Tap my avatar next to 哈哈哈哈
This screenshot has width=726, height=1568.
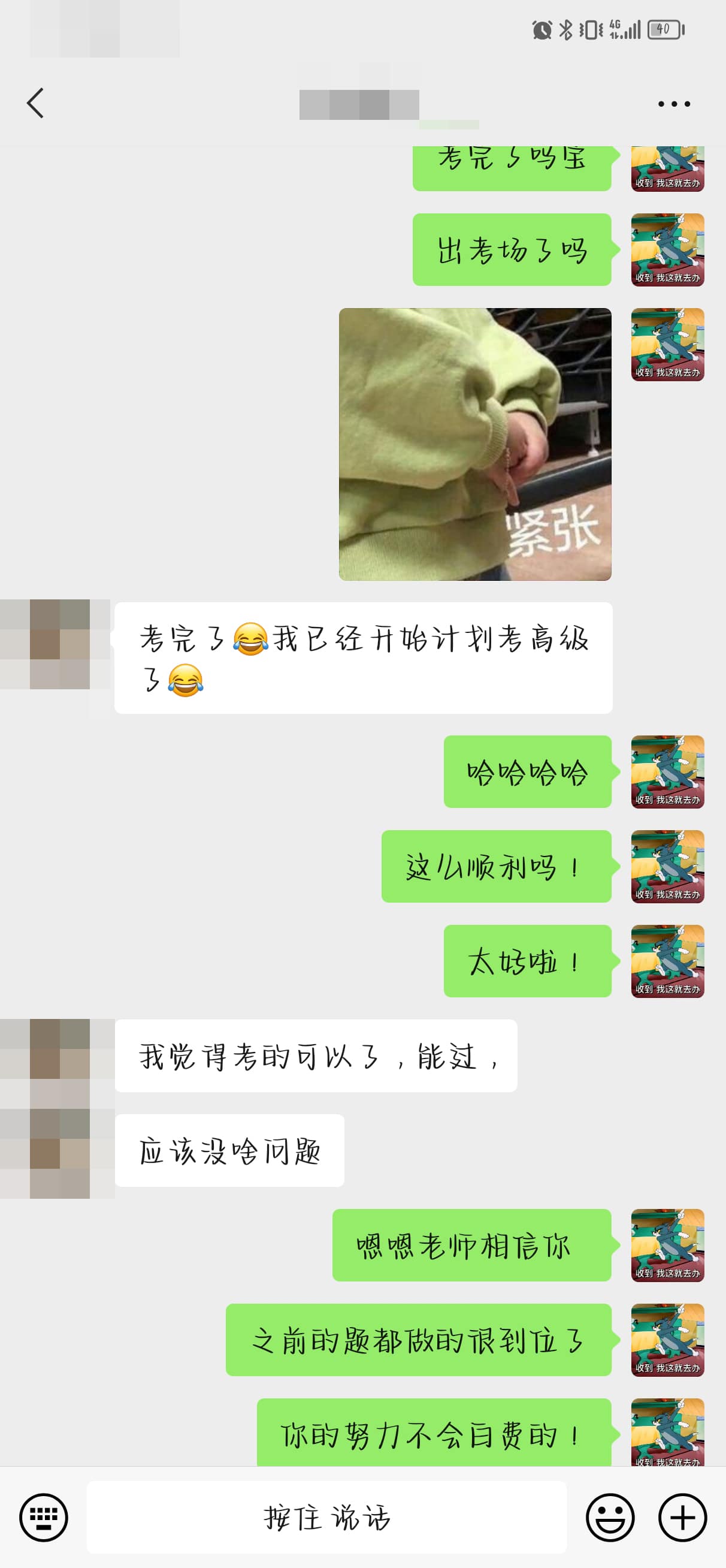coord(667,771)
